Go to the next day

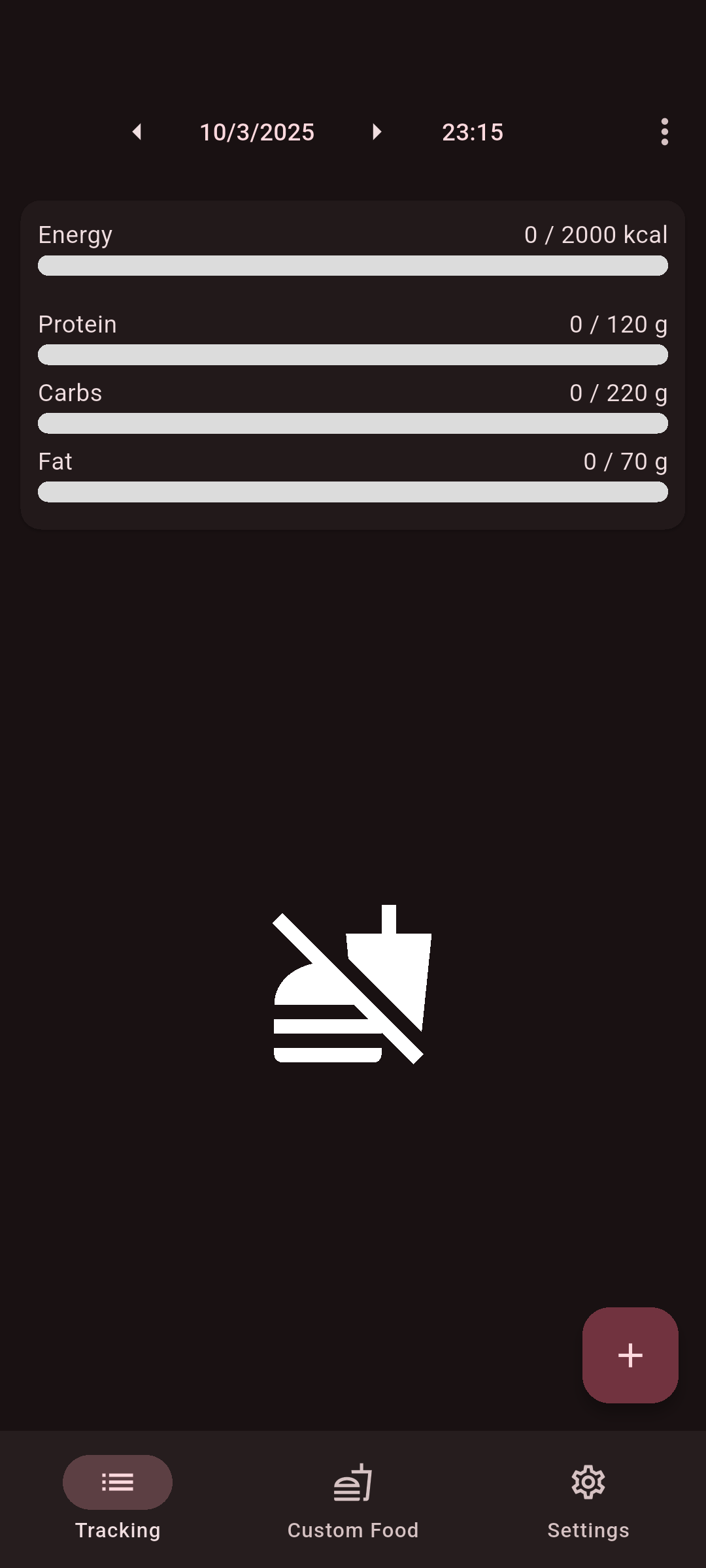[x=377, y=133]
